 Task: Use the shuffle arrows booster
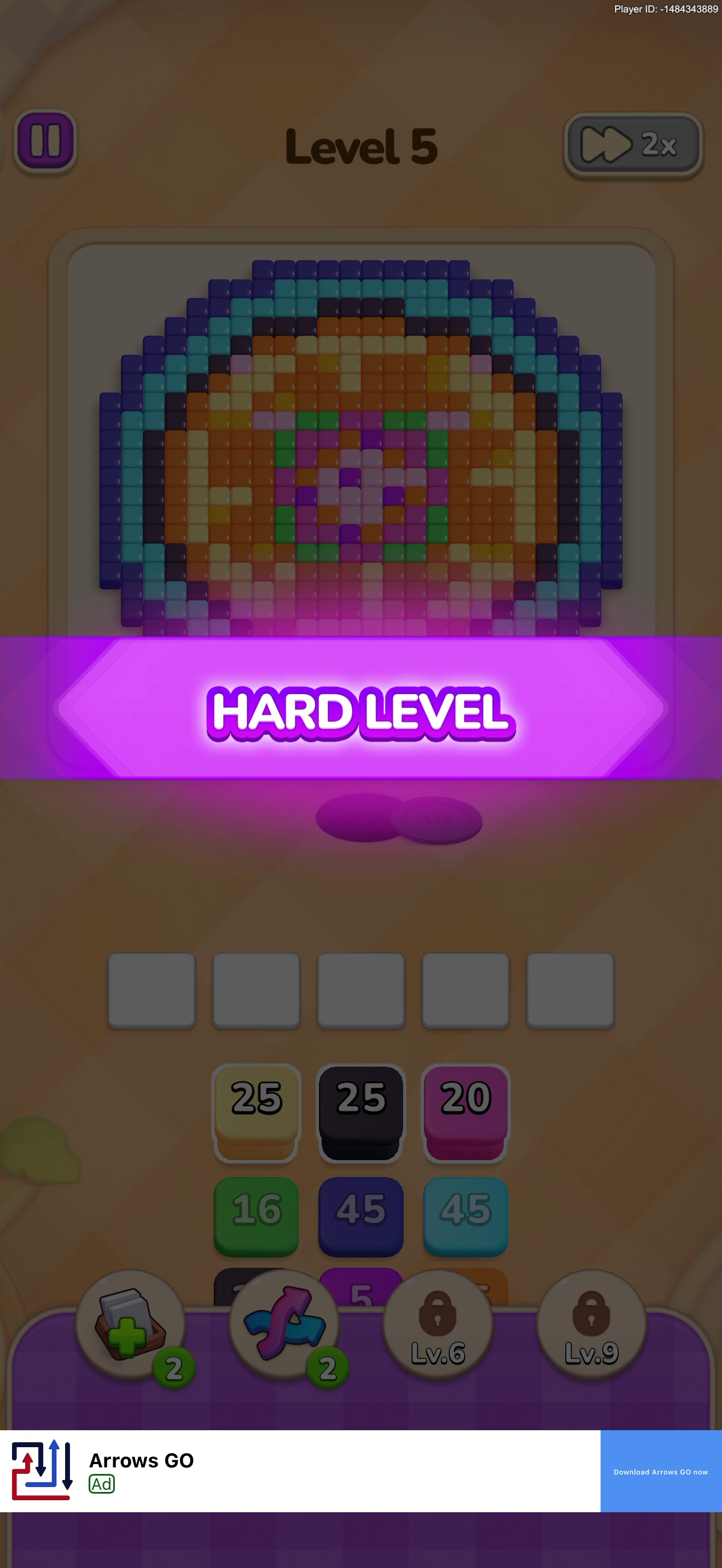284,1325
